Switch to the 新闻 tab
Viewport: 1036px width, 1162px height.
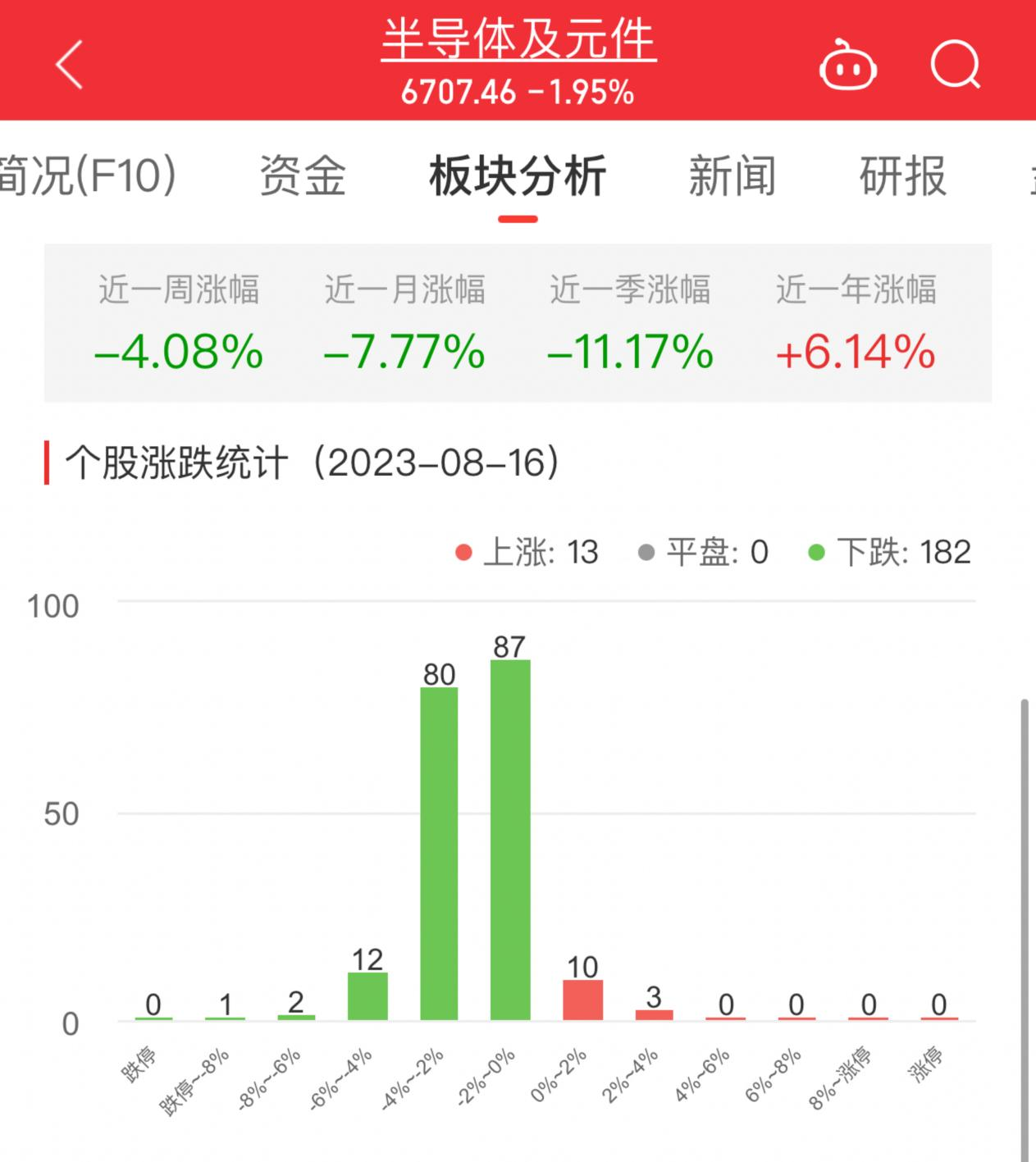click(732, 175)
